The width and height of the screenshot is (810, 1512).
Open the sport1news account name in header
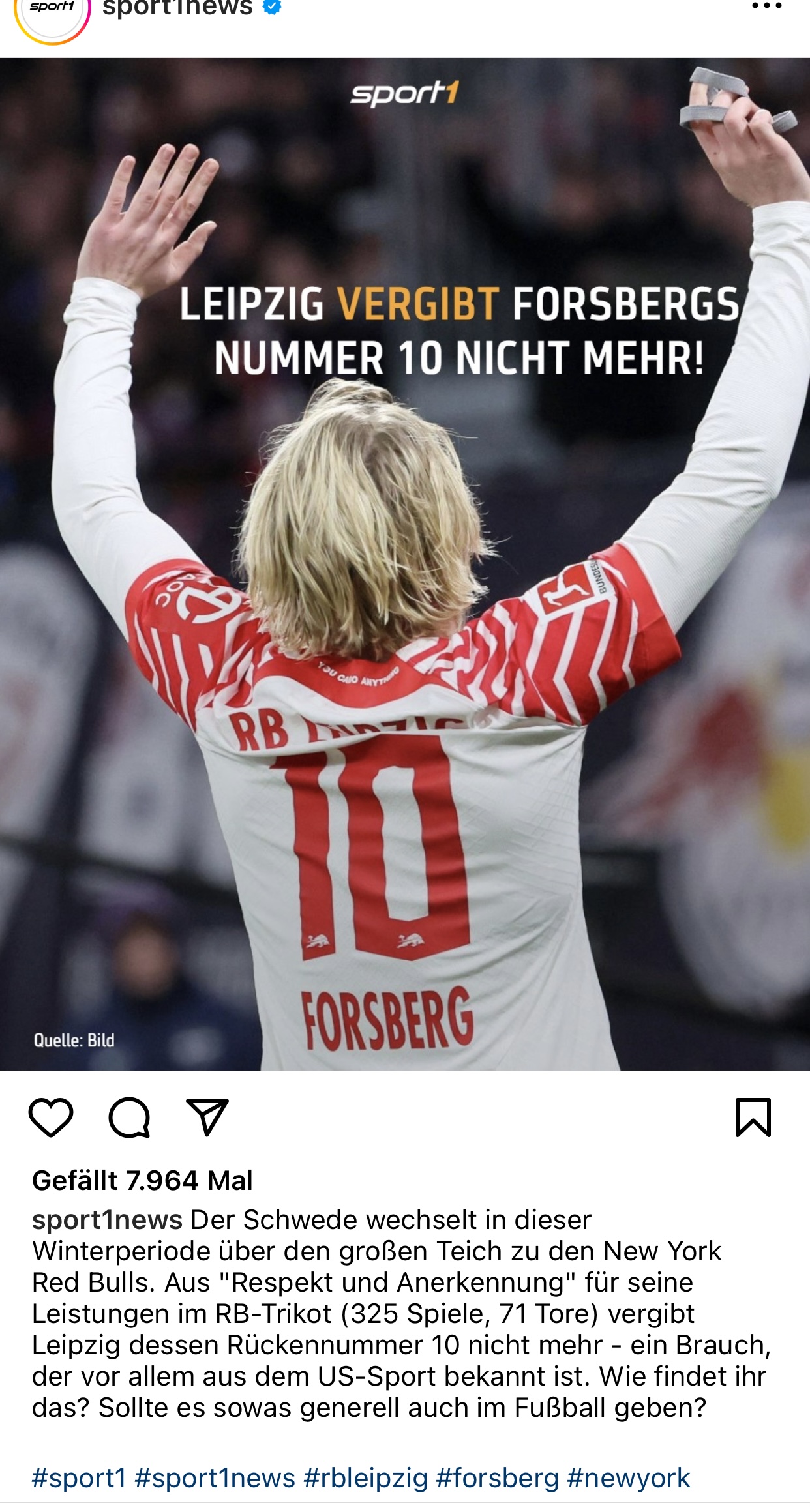click(177, 8)
